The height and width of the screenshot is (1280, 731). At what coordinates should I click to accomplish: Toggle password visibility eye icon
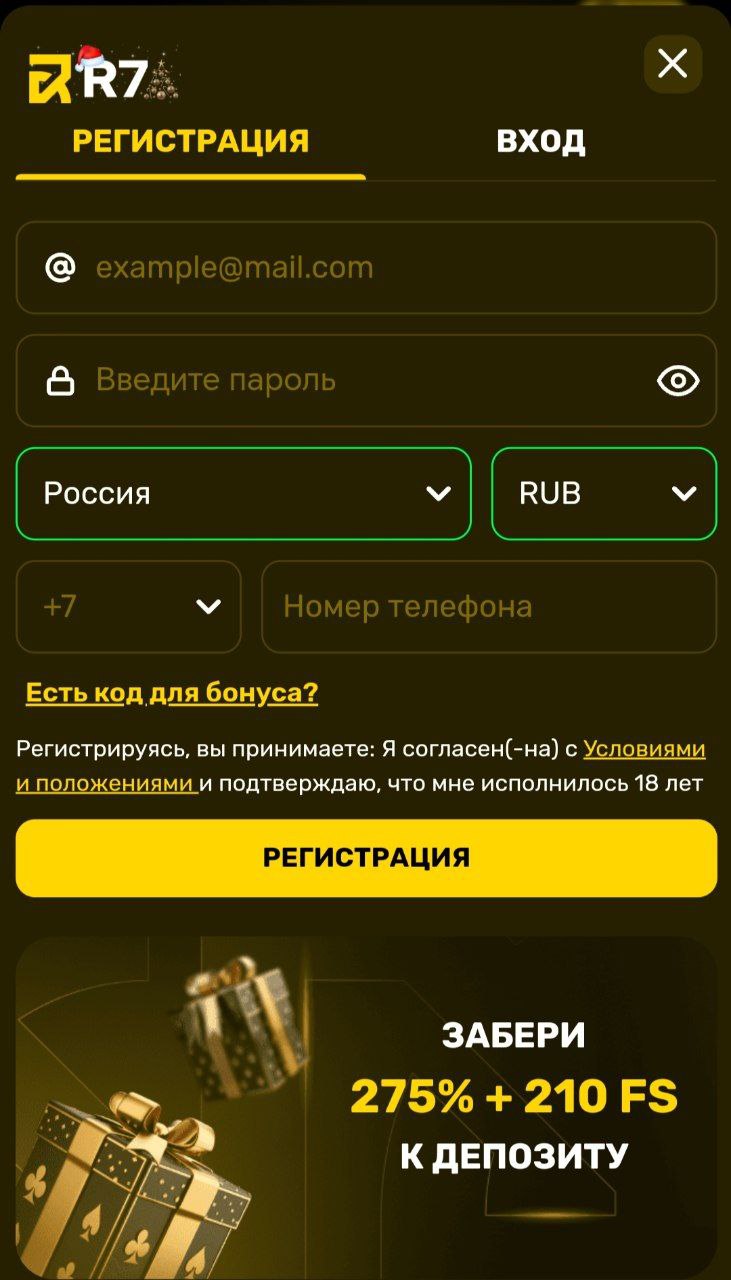tap(678, 381)
